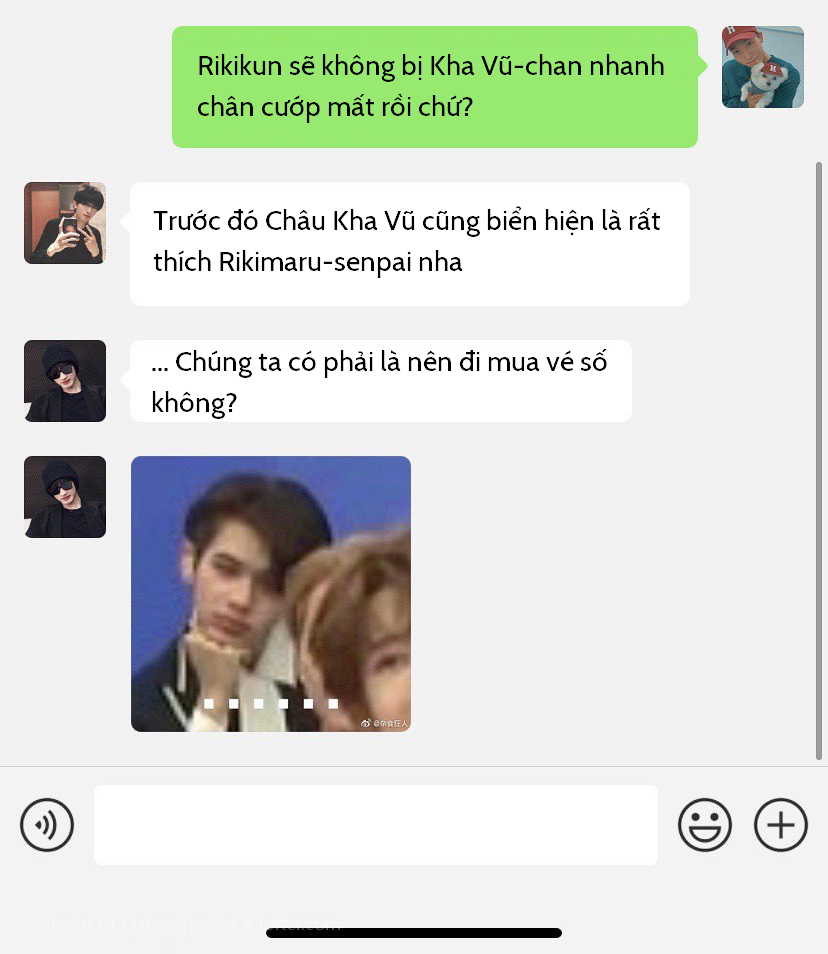
Task: Switch to voice message input
Action: (47, 825)
